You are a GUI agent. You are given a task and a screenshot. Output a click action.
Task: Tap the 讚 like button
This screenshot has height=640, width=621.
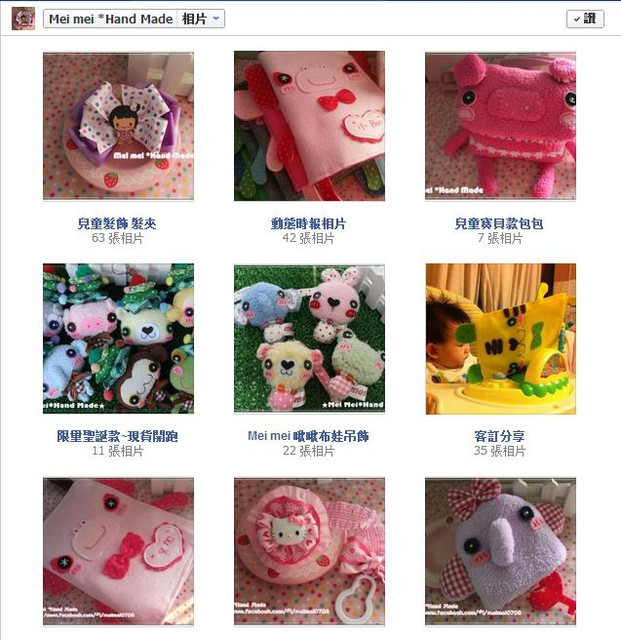coord(584,19)
